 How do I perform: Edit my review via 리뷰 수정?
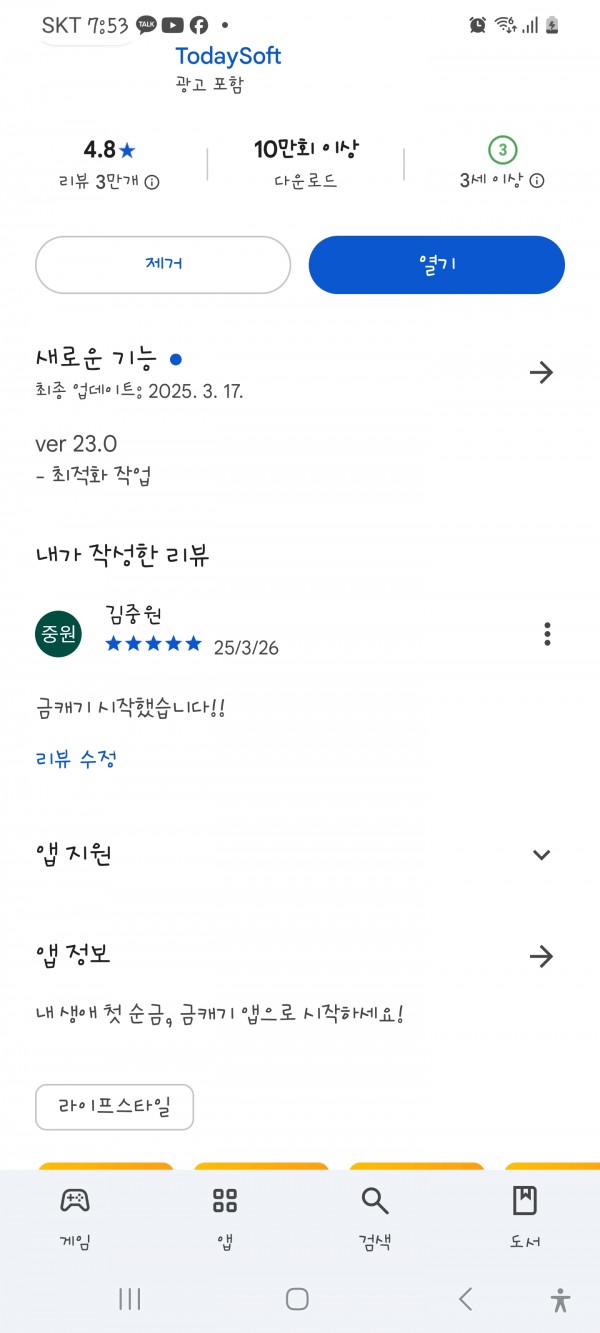76,759
